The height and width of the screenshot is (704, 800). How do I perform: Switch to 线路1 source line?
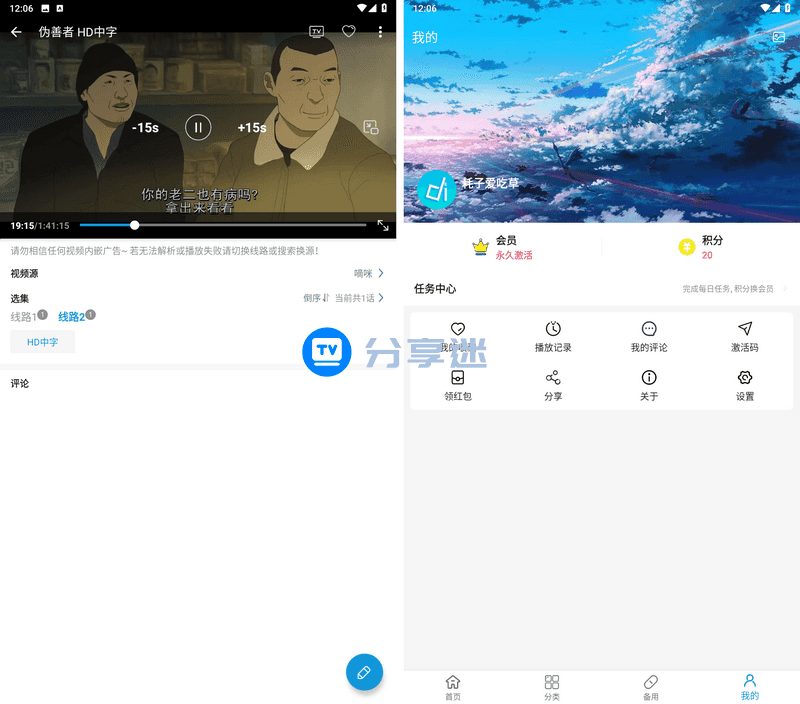23,317
